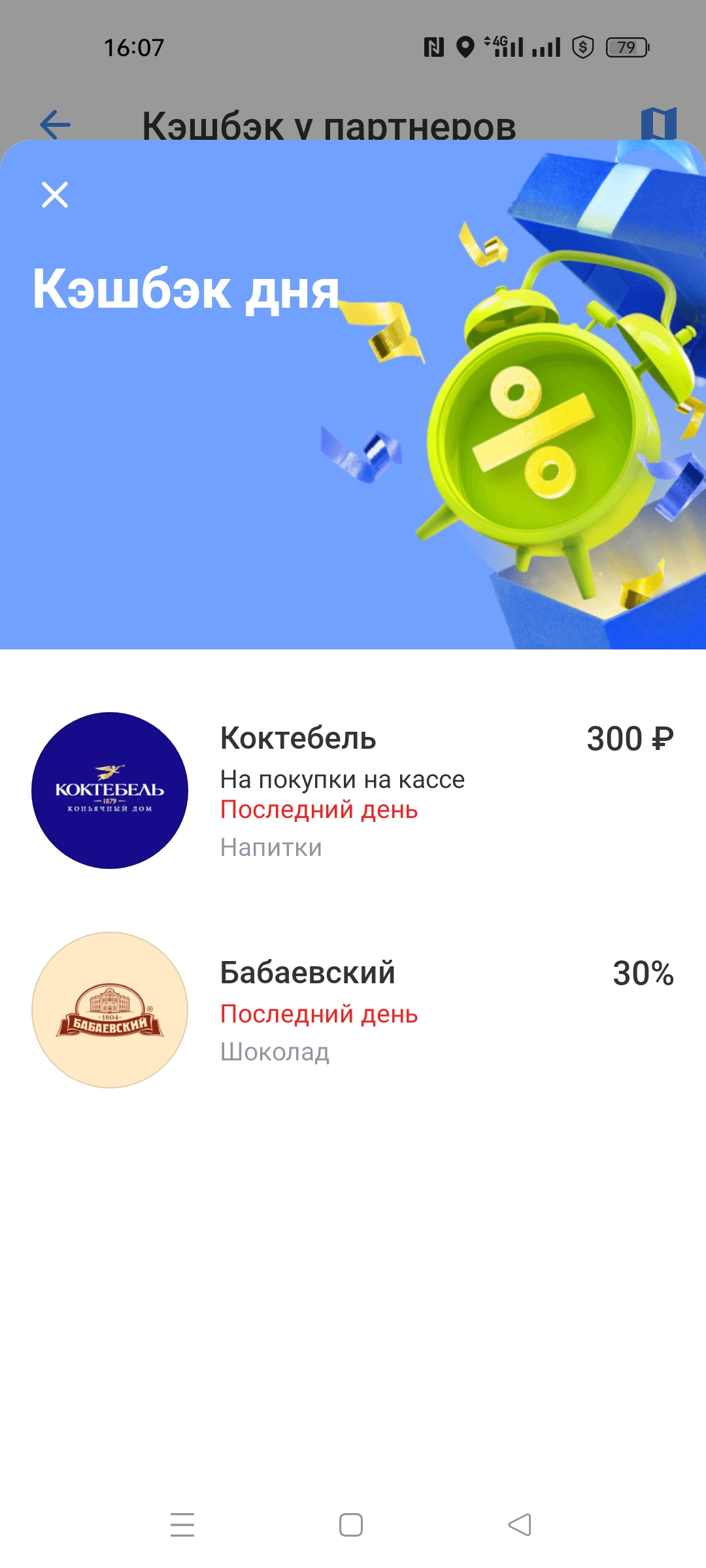Screen dimensions: 706x1568
Task: Go to the home screen
Action: point(351,1525)
